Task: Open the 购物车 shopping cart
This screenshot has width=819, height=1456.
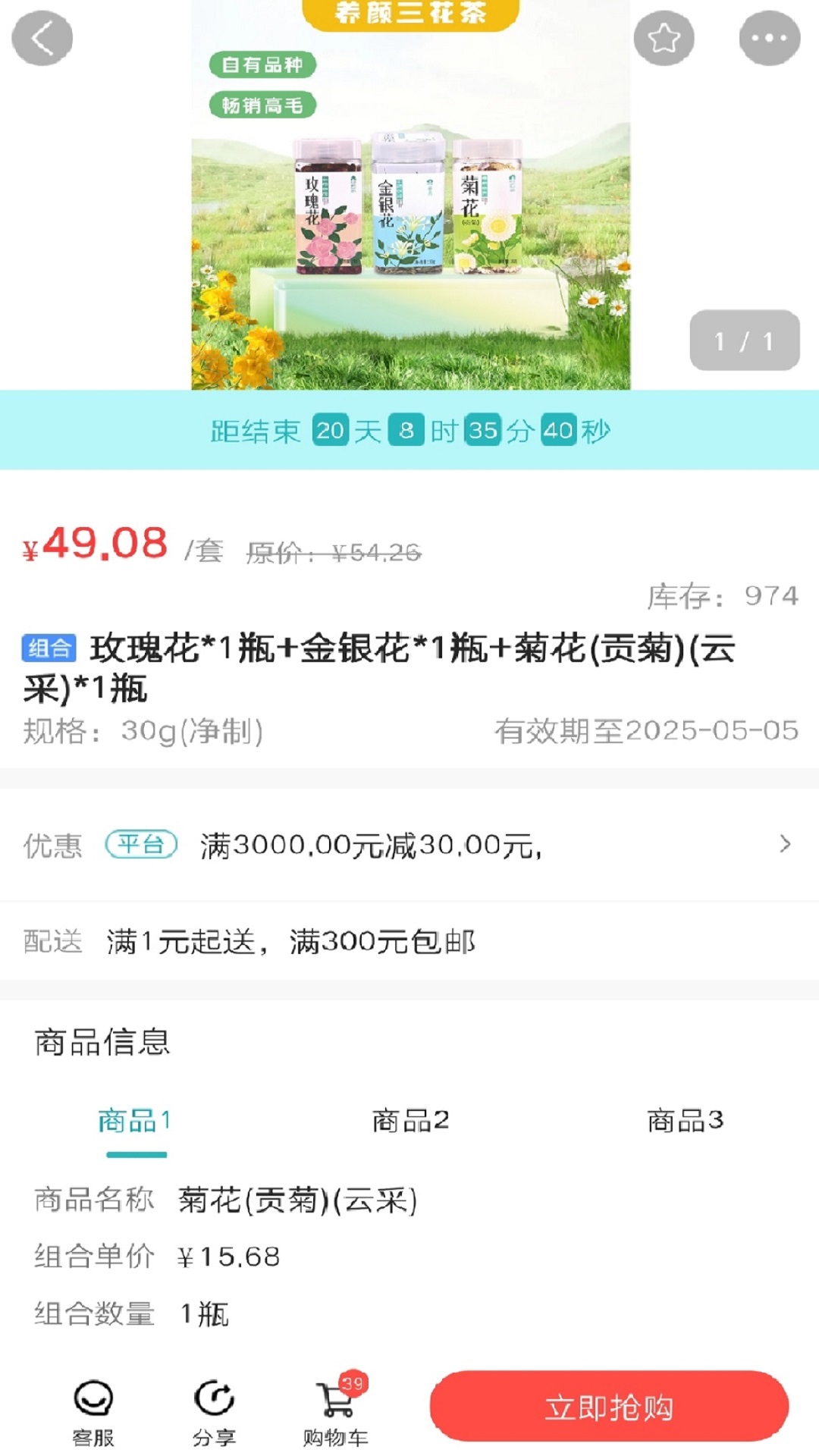Action: [336, 1410]
